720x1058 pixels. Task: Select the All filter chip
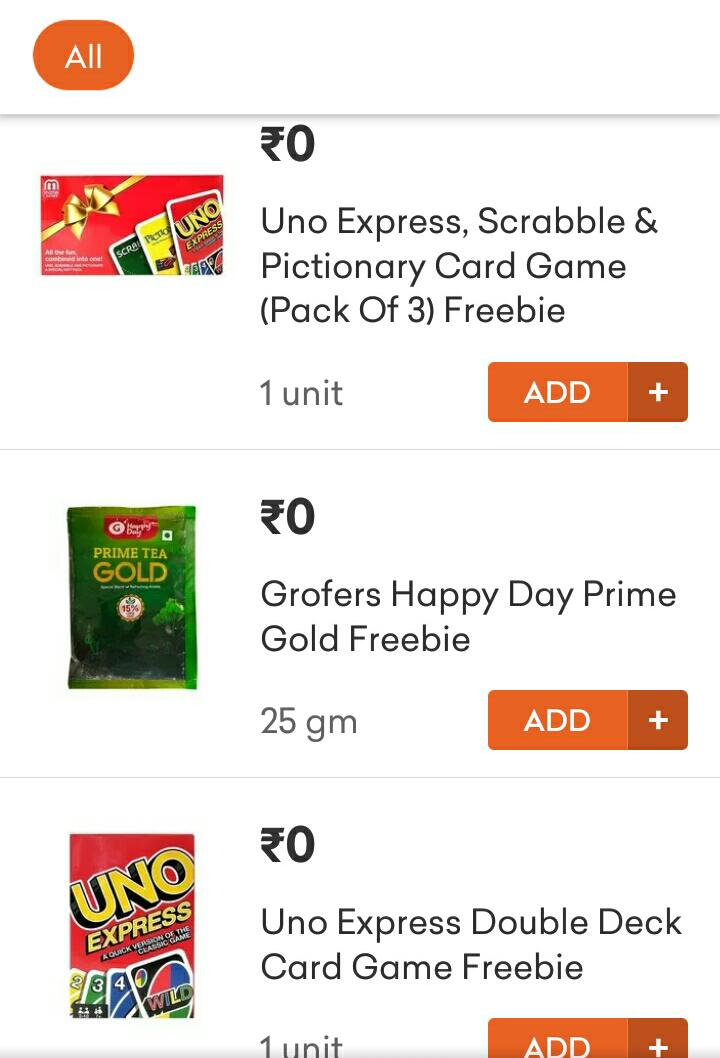[x=83, y=56]
